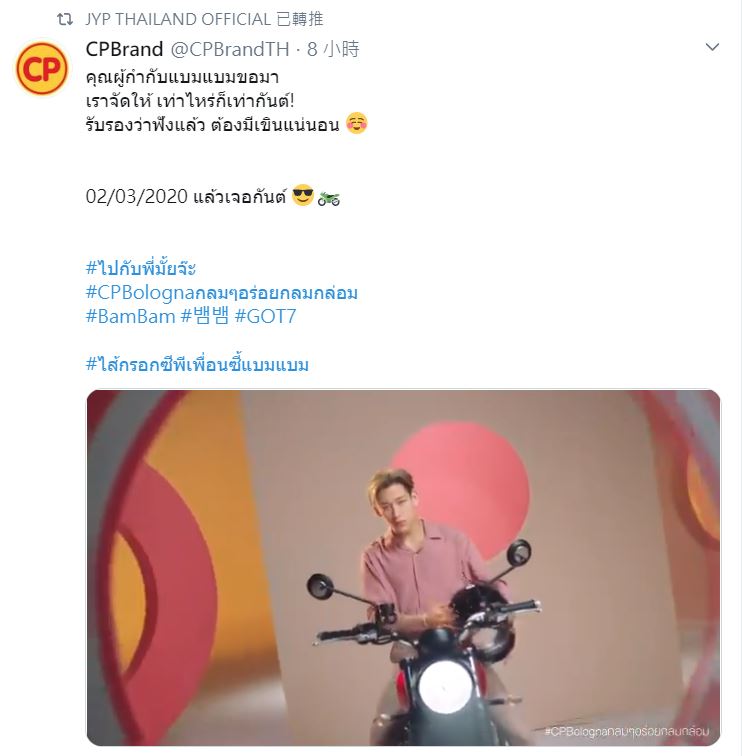Open hashtag #ไส้กรอกซีพีเพื่อนซี้แบมแบม
This screenshot has height=756, width=742.
(197, 364)
